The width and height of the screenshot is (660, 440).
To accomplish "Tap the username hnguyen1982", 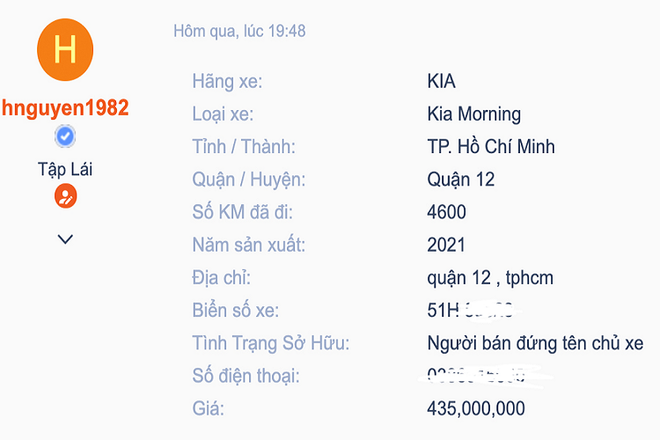I will (x=65, y=107).
